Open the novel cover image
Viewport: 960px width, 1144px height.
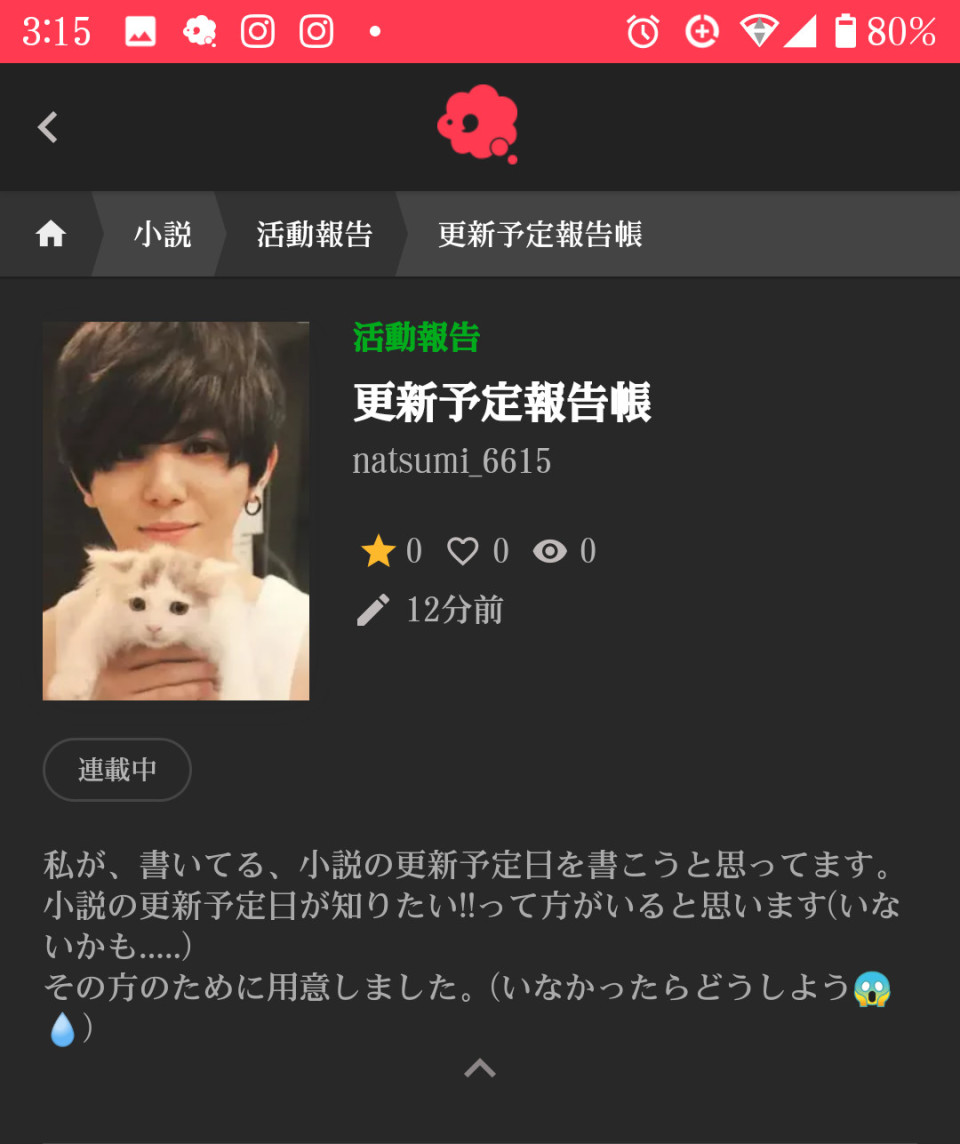176,510
